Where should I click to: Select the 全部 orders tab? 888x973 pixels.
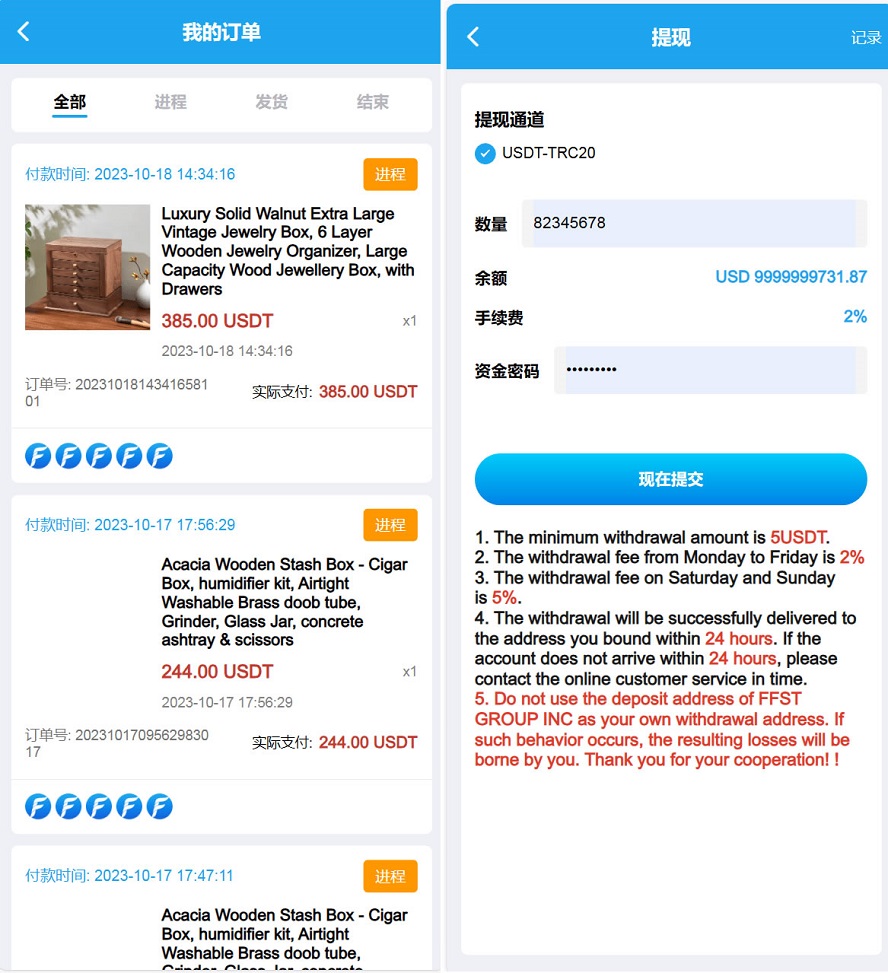[x=70, y=102]
